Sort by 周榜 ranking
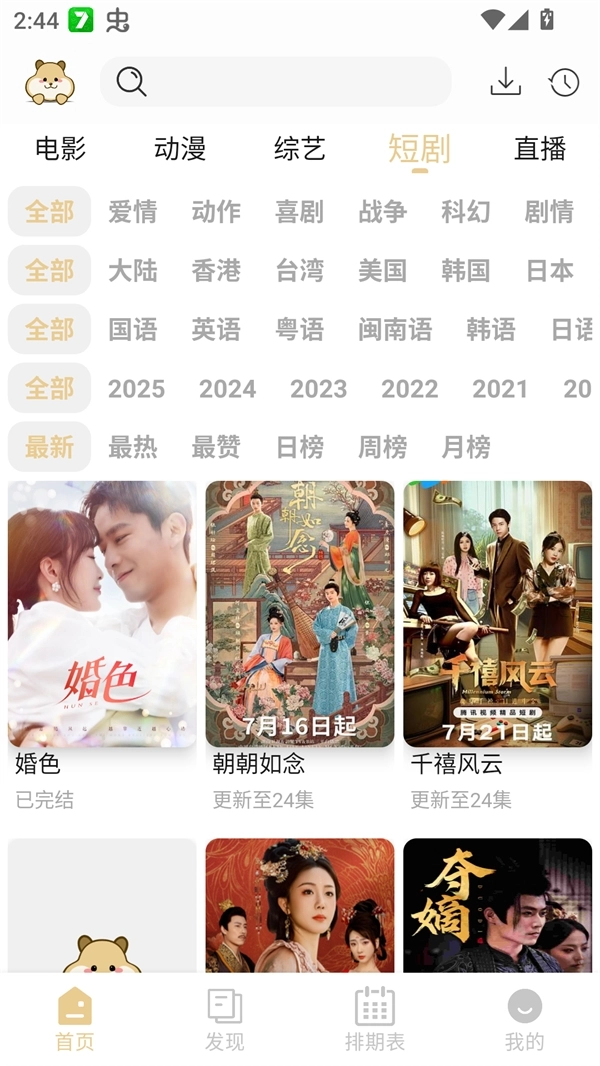Screen dimensions: 600x1066 click(383, 447)
